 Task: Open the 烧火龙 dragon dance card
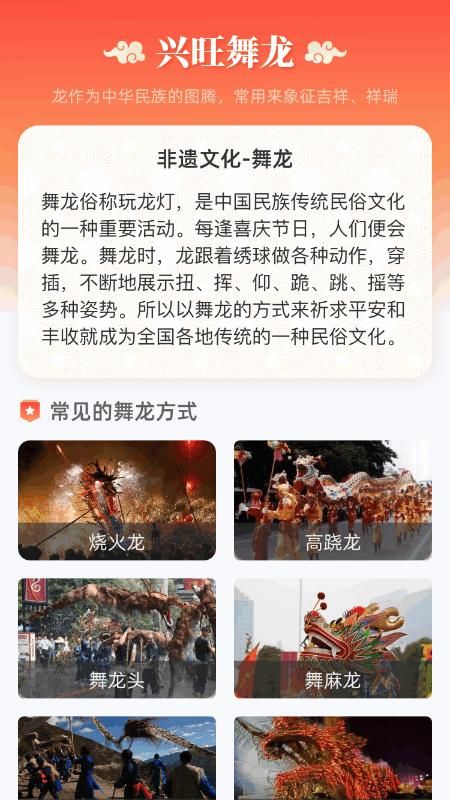coord(117,500)
